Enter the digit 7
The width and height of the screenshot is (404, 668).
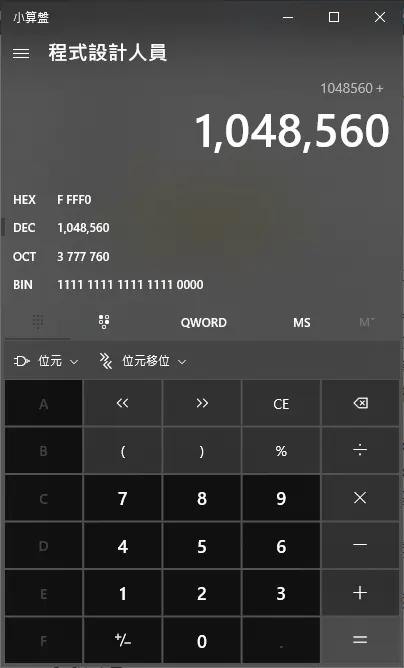[x=123, y=498]
